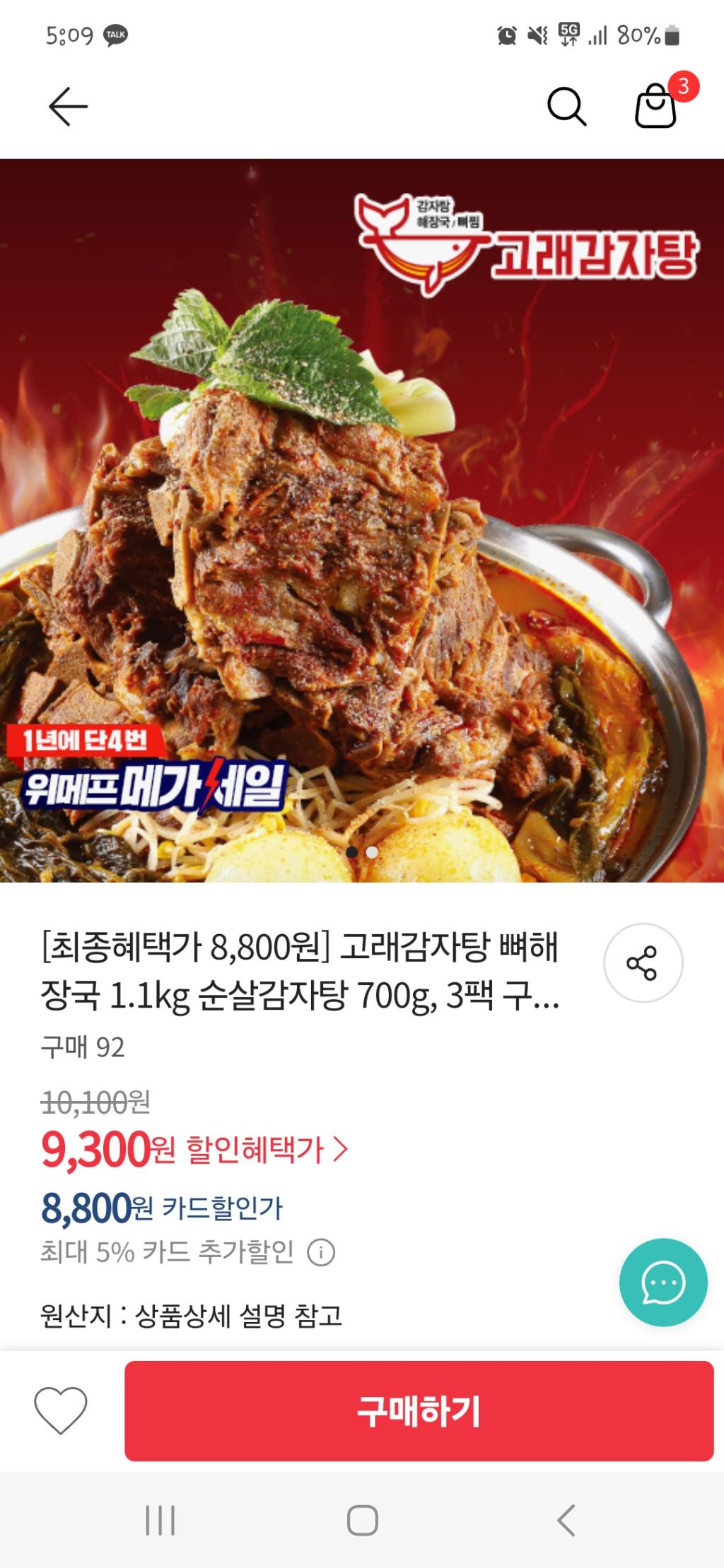Open the shopping cart with 3 items
The image size is (724, 1568).
click(657, 107)
